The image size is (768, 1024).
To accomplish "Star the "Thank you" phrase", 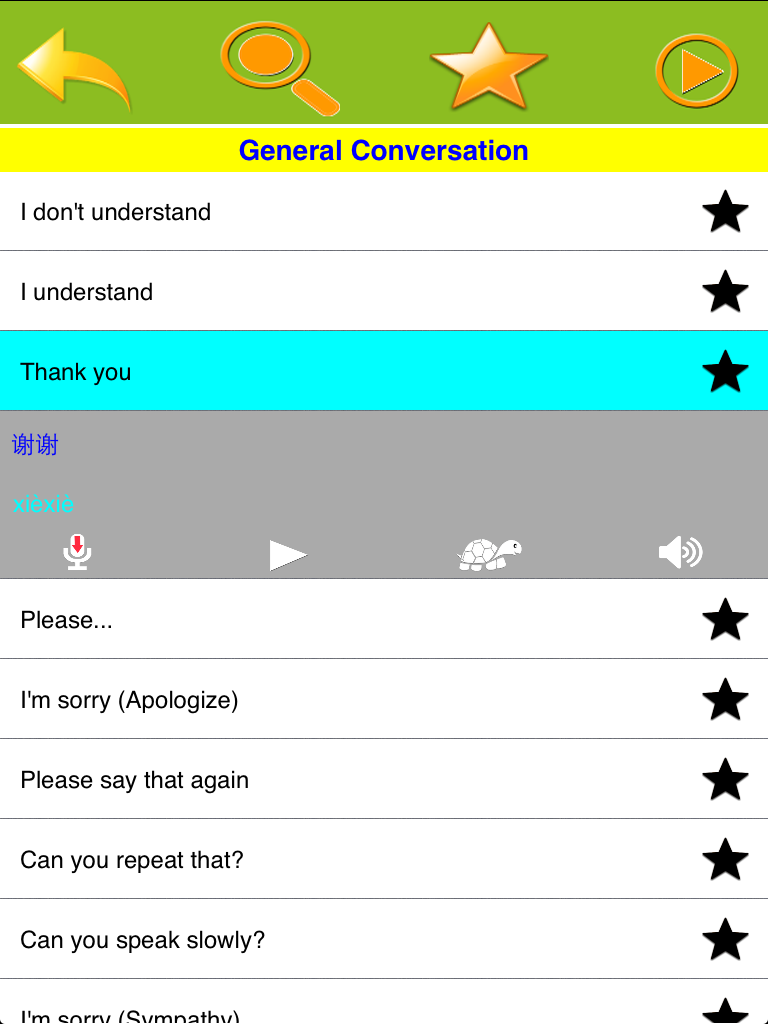I will tap(725, 372).
